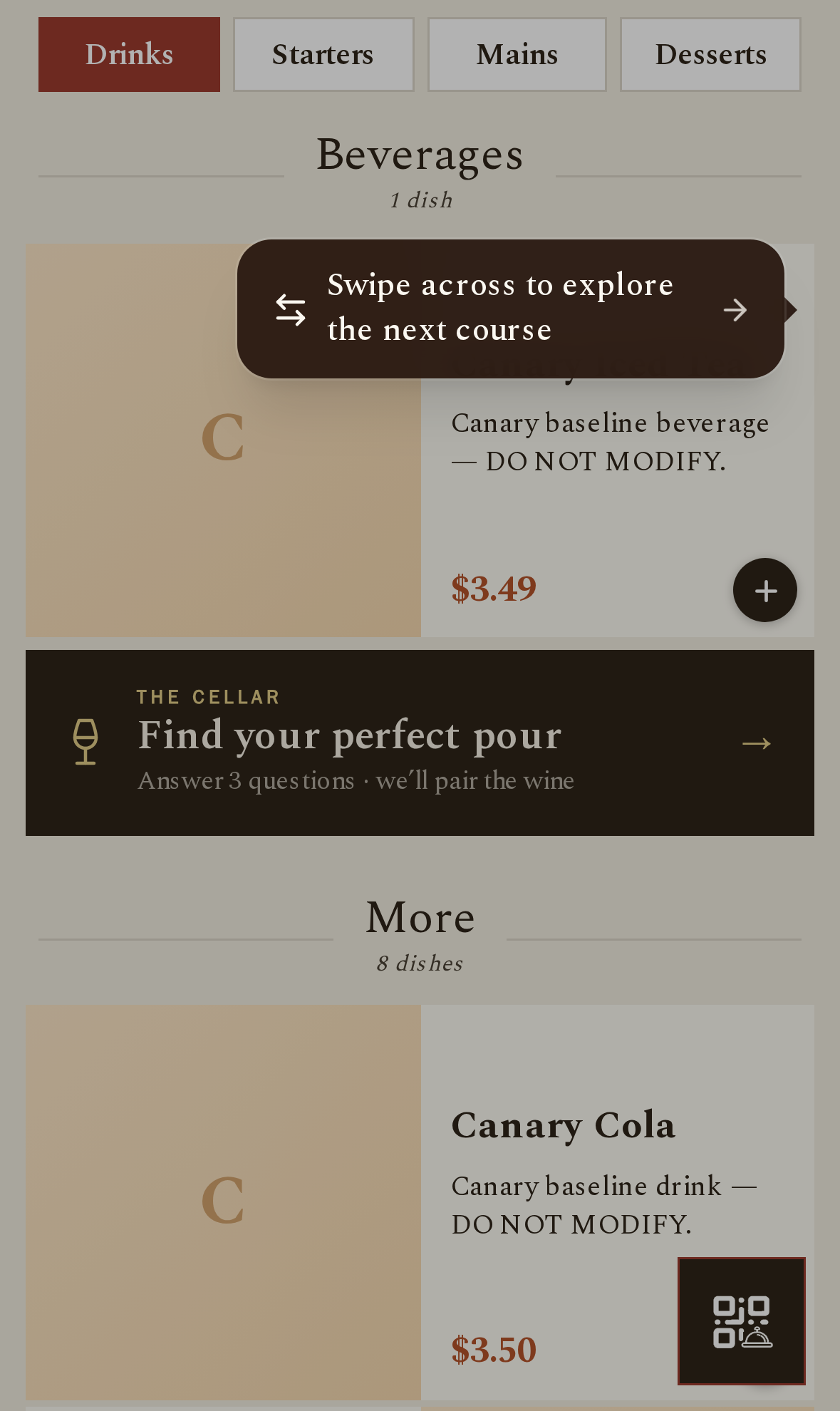Open the Desserts tab
This screenshot has height=1411, width=840.
(710, 55)
